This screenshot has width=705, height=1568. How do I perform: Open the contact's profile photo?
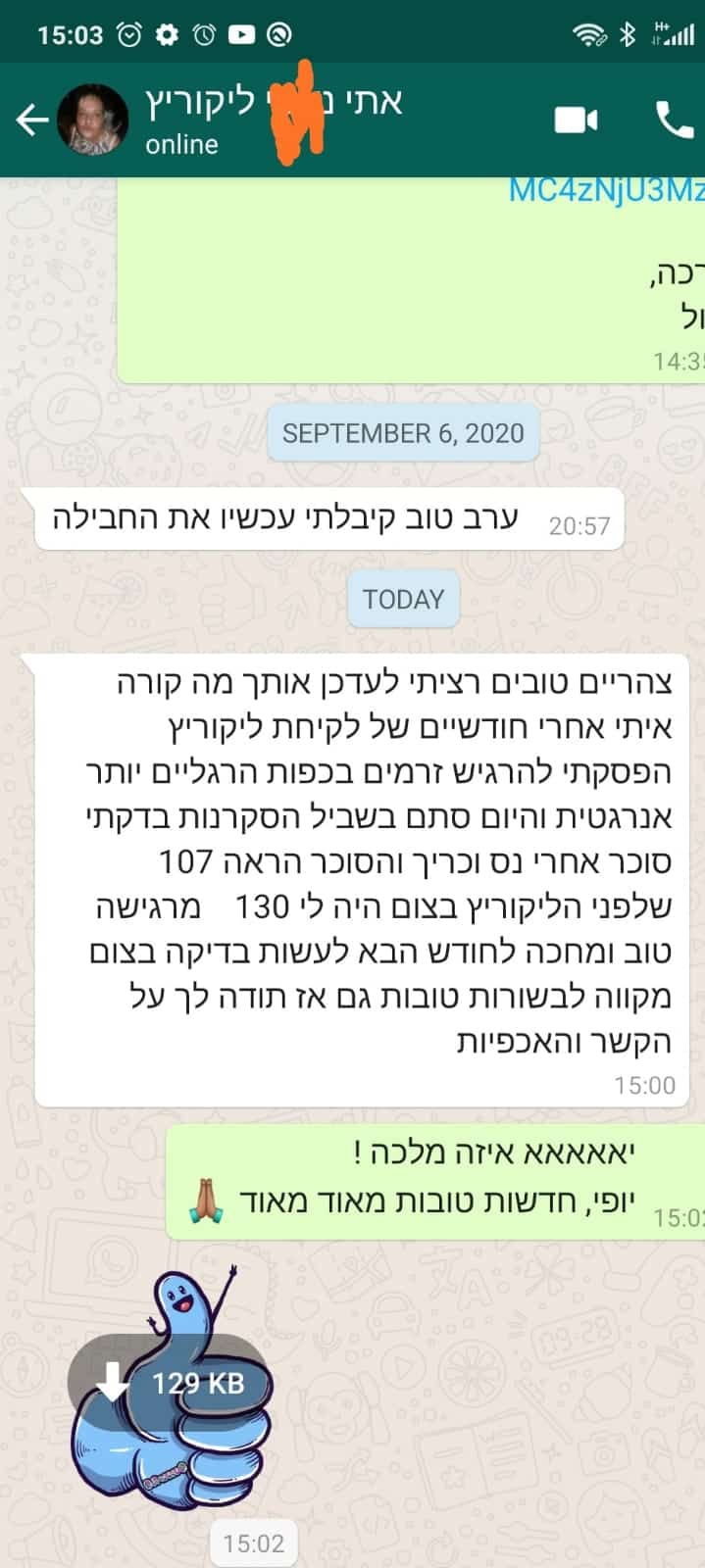click(x=93, y=121)
